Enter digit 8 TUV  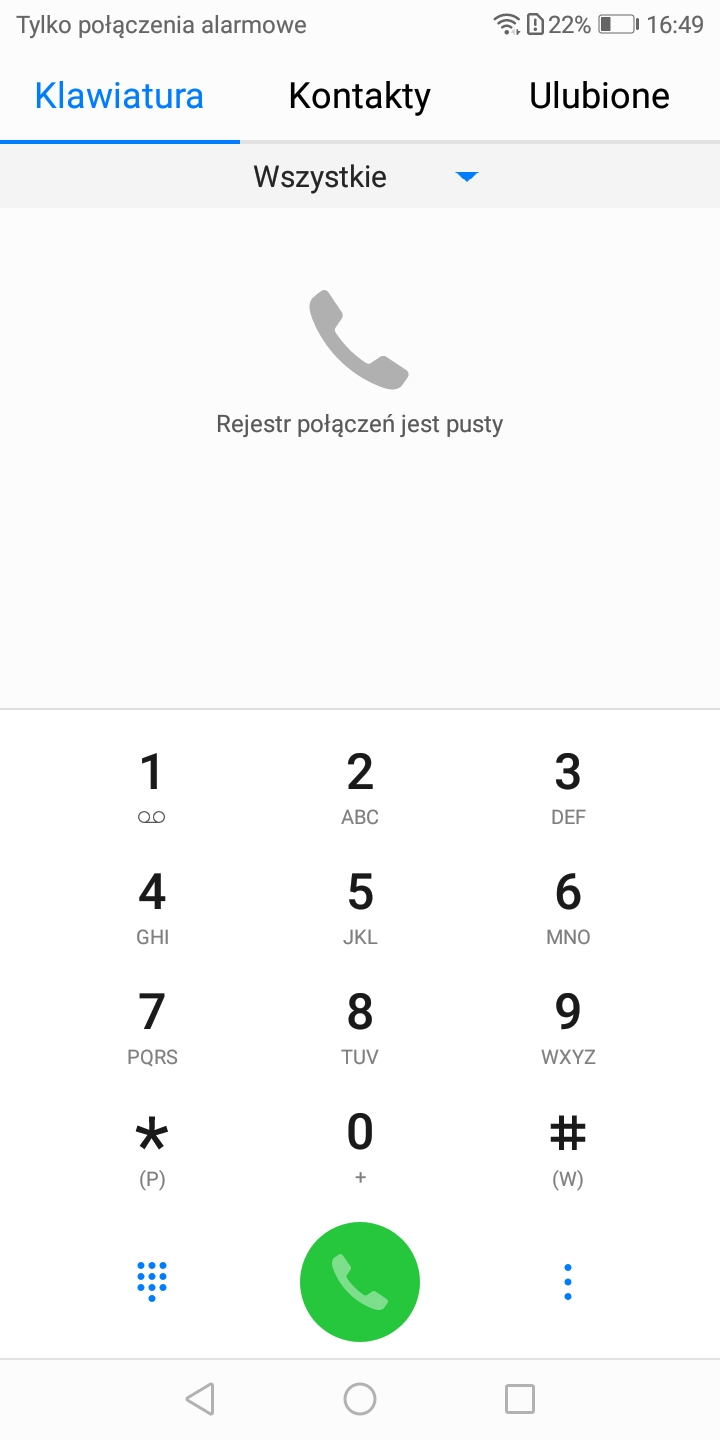(x=360, y=1028)
